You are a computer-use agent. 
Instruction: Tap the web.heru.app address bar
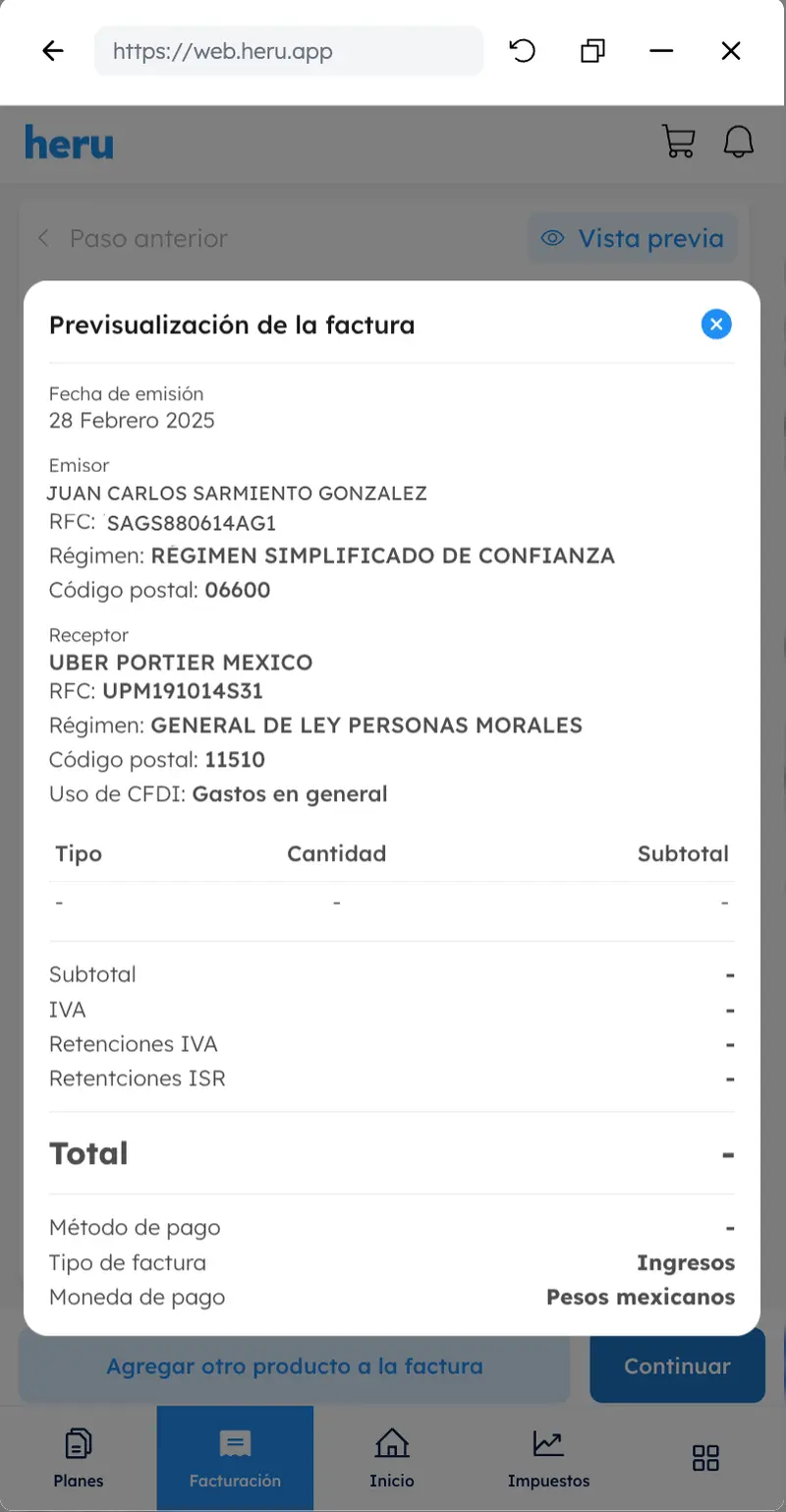289,51
